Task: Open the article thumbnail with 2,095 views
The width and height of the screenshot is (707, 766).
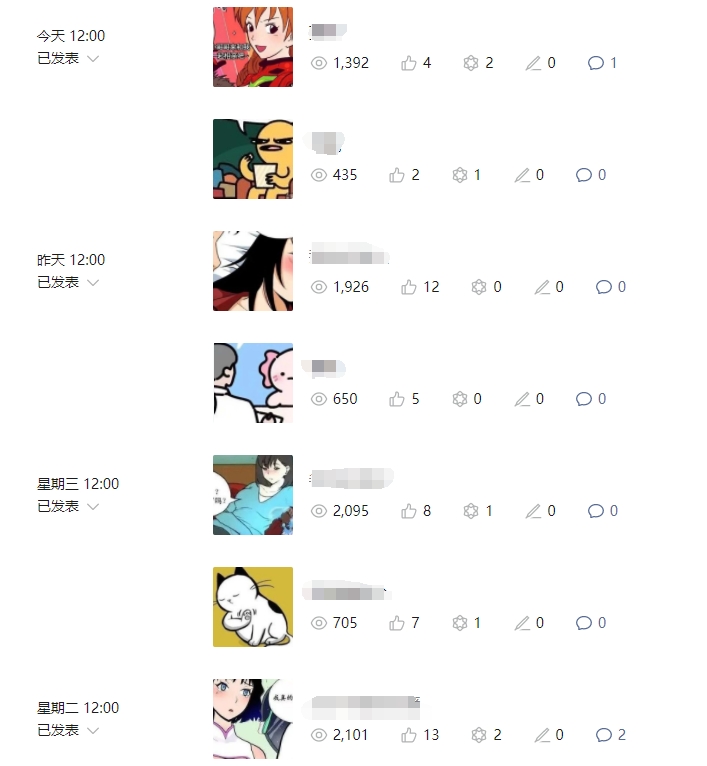Action: (253, 495)
